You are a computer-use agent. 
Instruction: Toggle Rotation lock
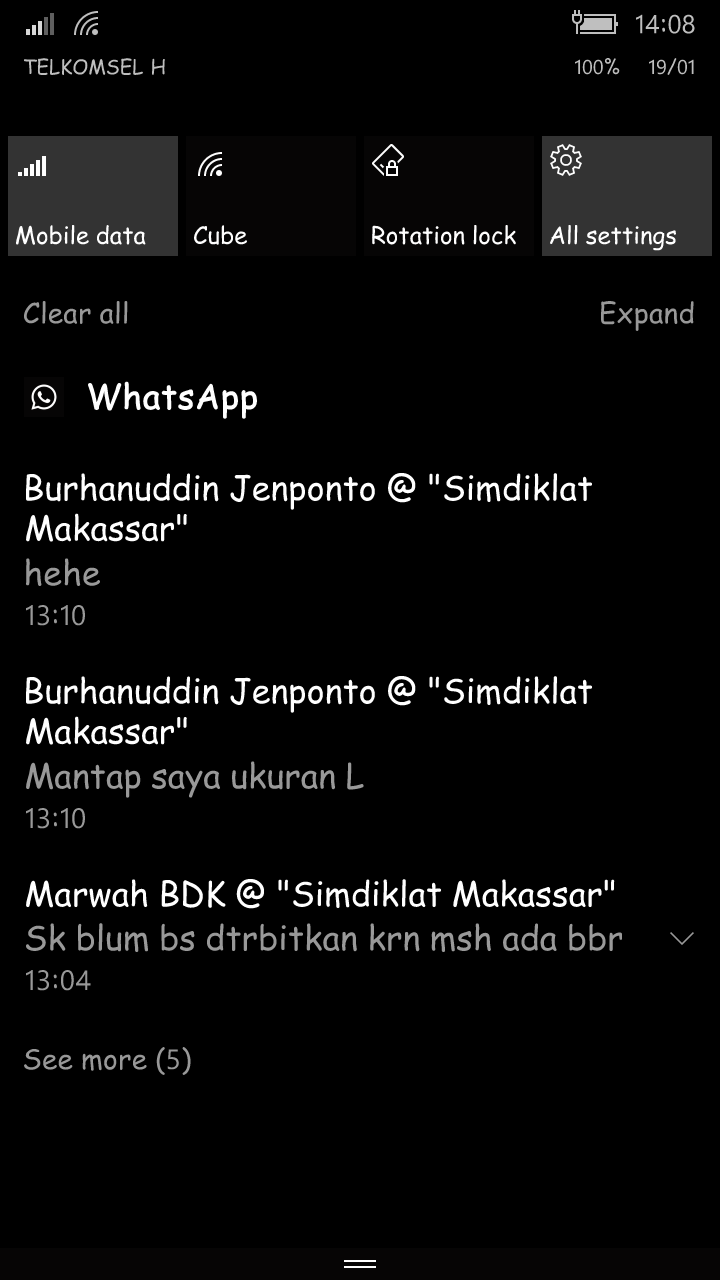coord(449,196)
